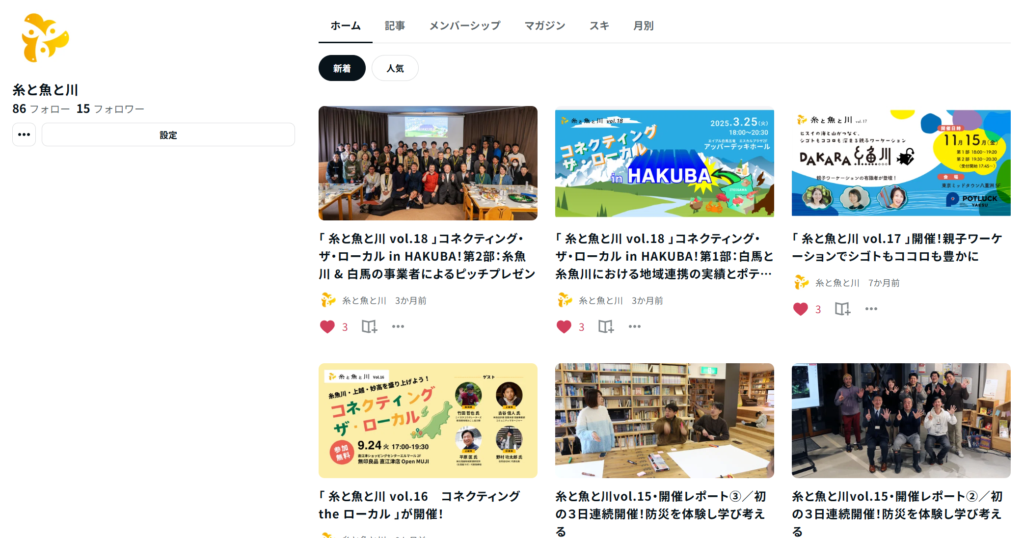Open the profile overflow menu
1024x538 pixels.
[24, 135]
